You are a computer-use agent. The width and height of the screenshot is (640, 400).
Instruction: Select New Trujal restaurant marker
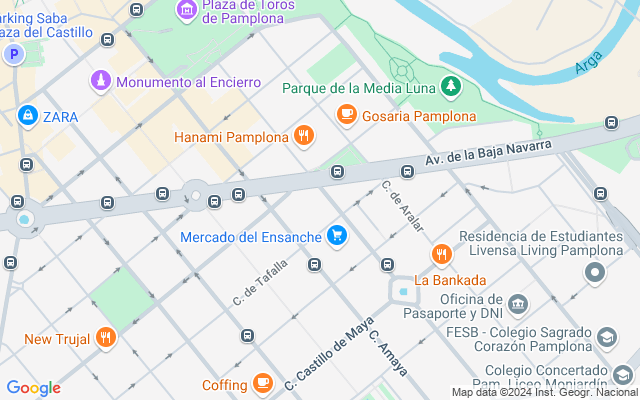coord(106,338)
